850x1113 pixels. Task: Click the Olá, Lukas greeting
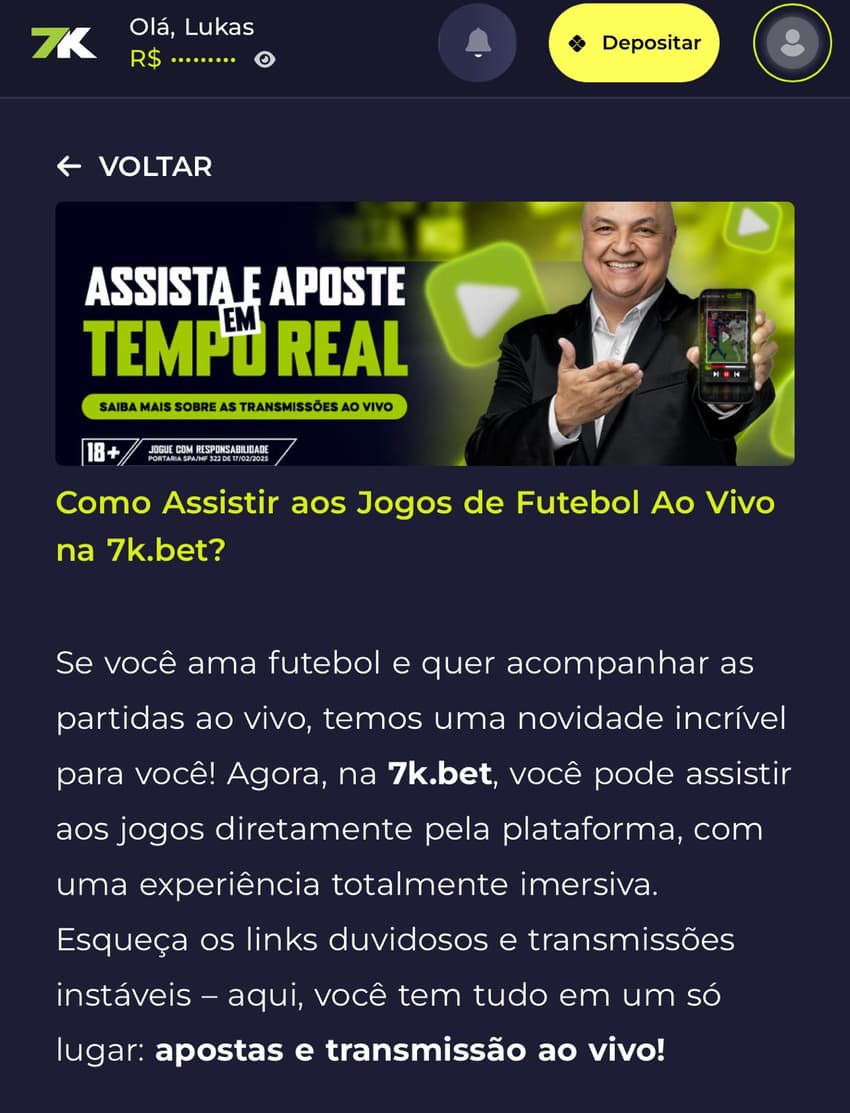tap(192, 27)
